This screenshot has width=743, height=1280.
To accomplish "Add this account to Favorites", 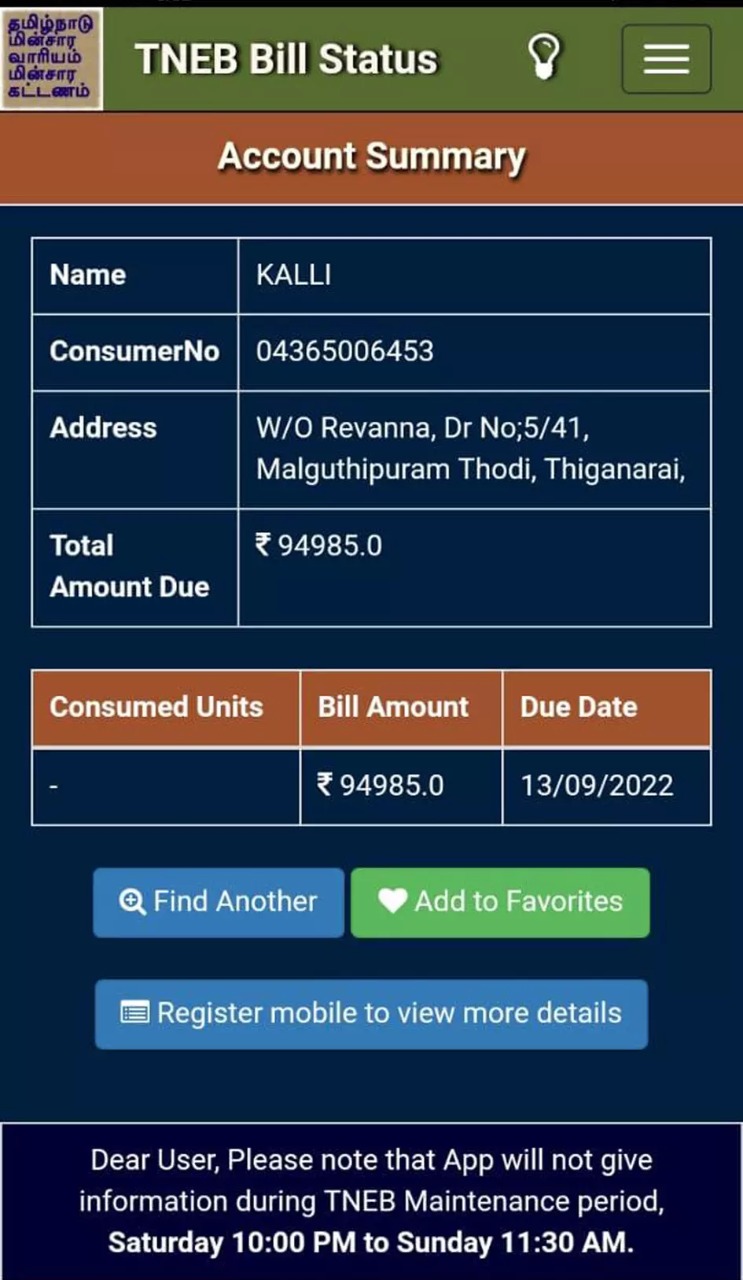I will (x=500, y=902).
